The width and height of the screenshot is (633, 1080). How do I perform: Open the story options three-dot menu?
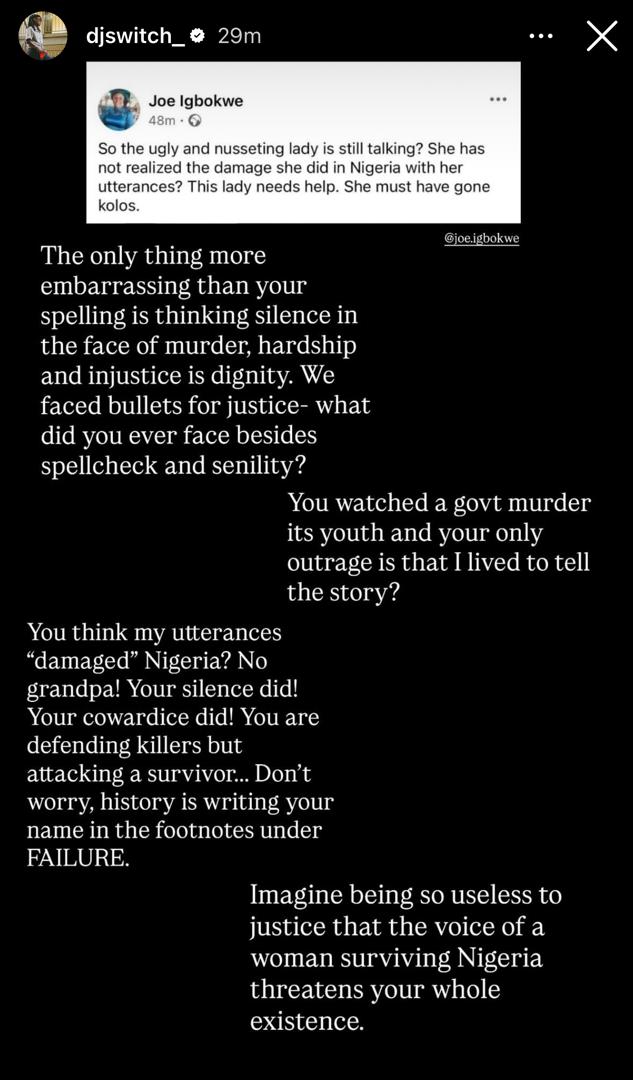[541, 36]
